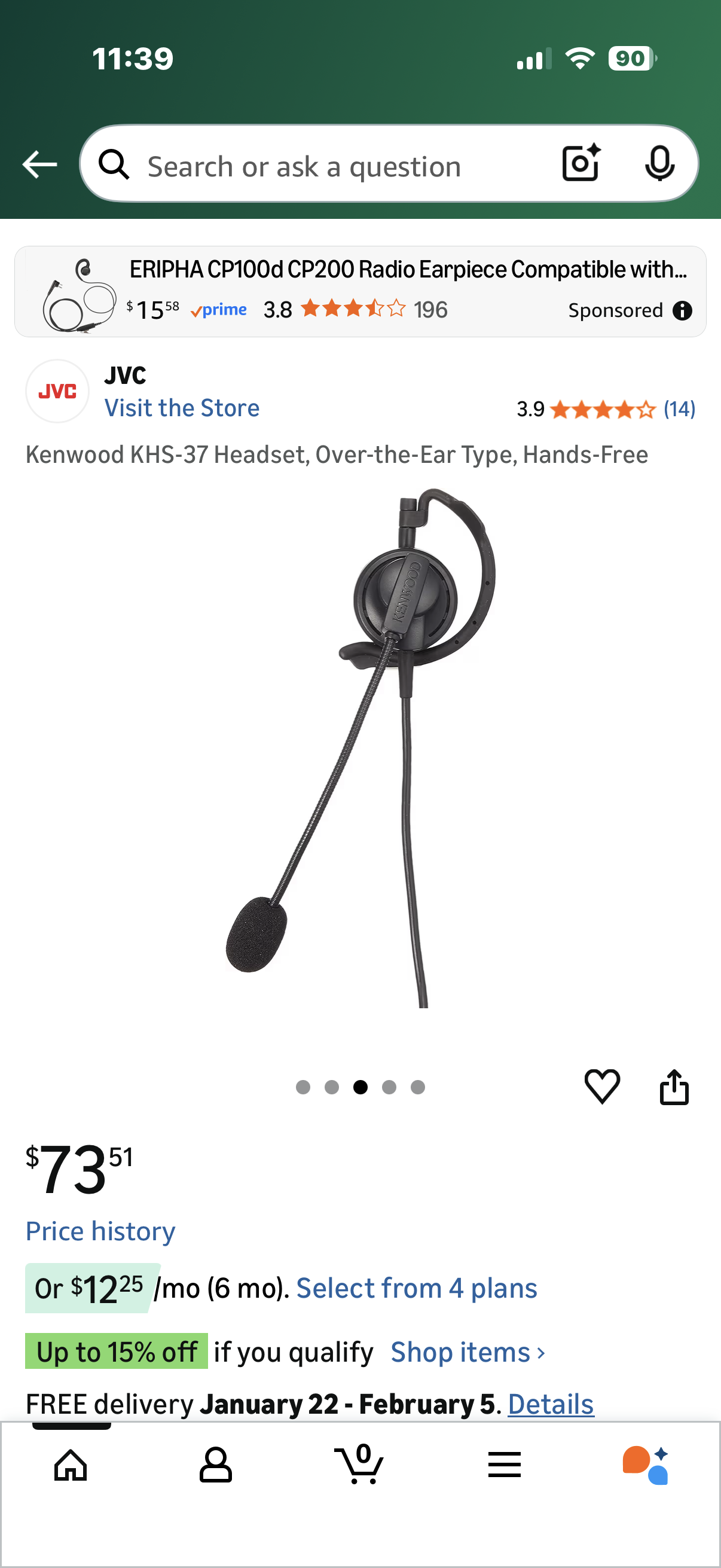Visit the JVC Store
Viewport: 721px width, 1568px height.
(182, 407)
